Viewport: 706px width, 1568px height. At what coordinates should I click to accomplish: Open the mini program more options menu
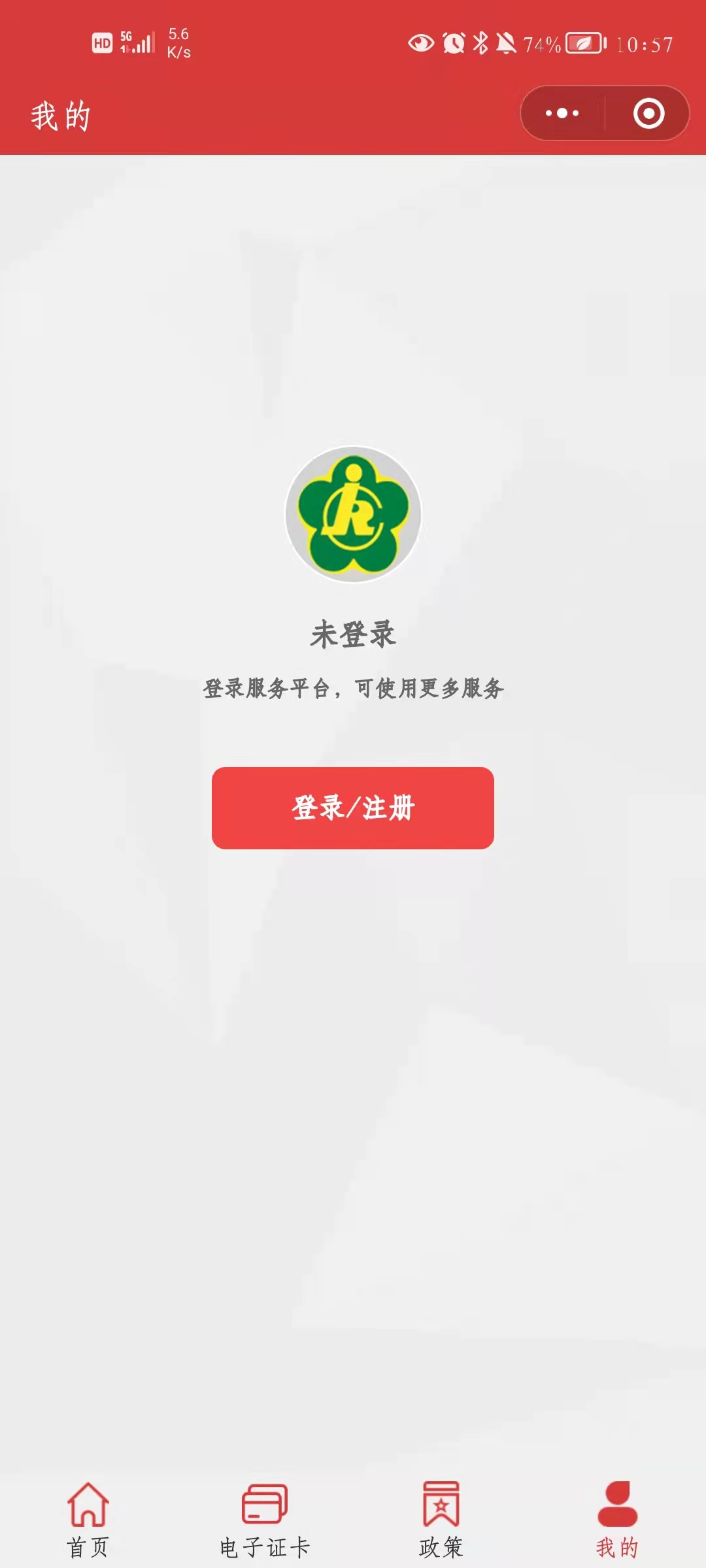point(562,113)
